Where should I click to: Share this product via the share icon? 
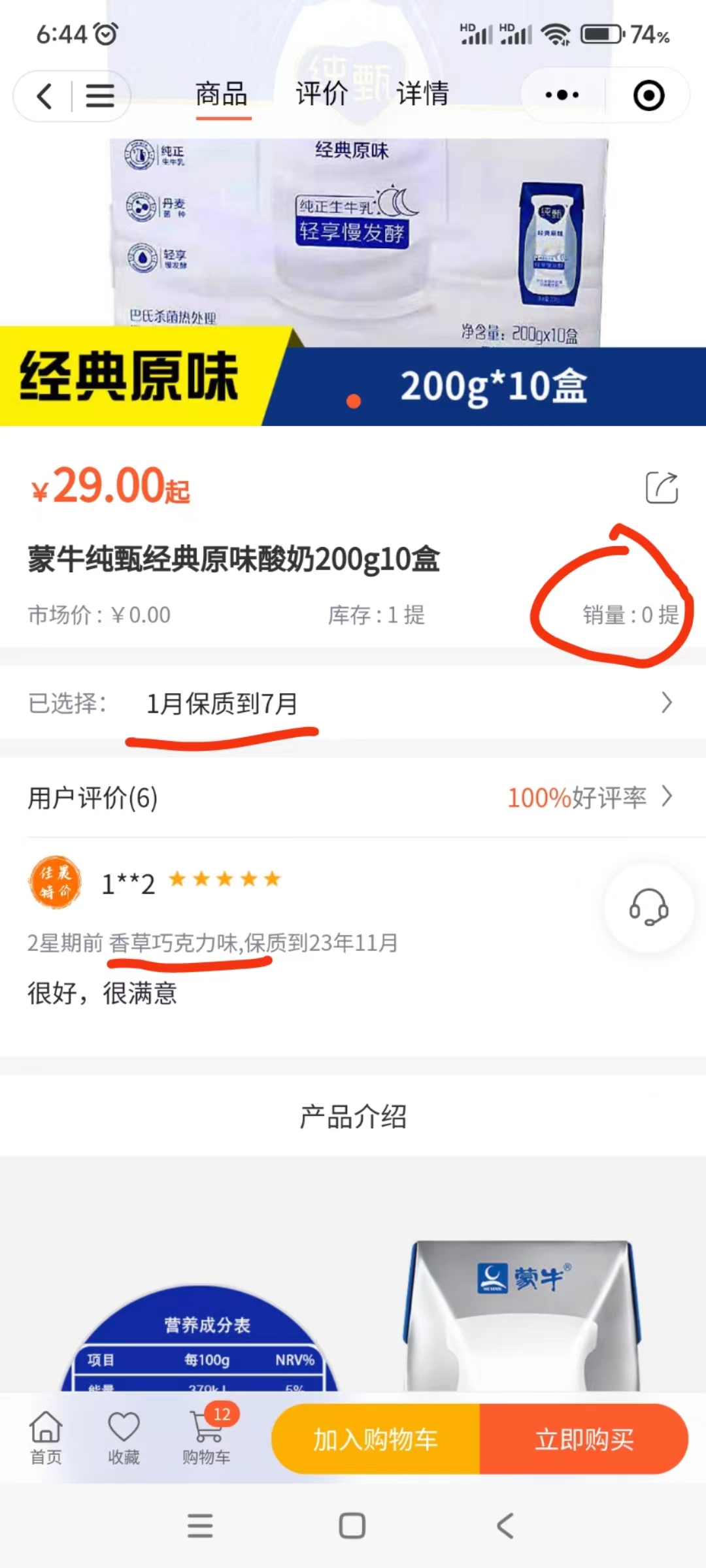(662, 487)
